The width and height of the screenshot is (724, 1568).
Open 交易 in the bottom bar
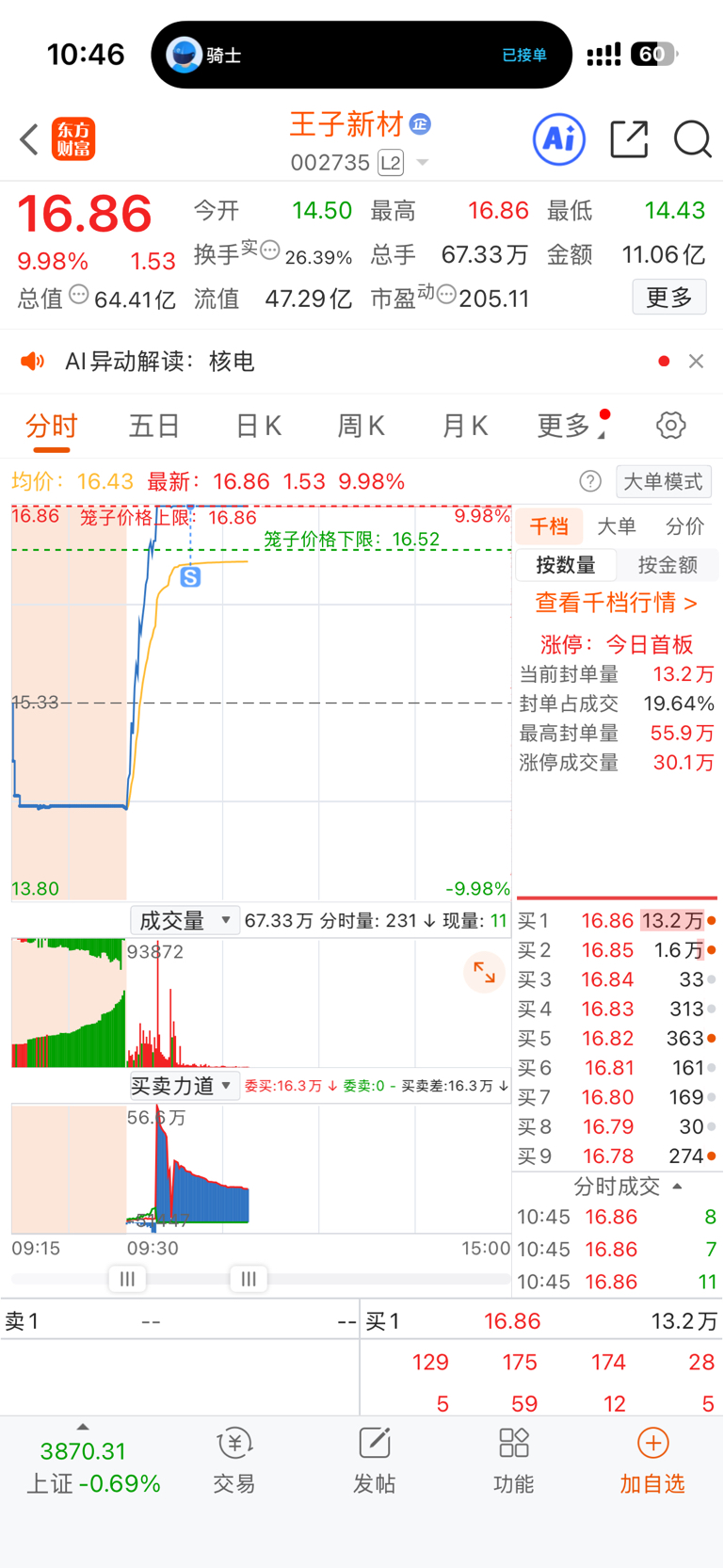point(233,1460)
